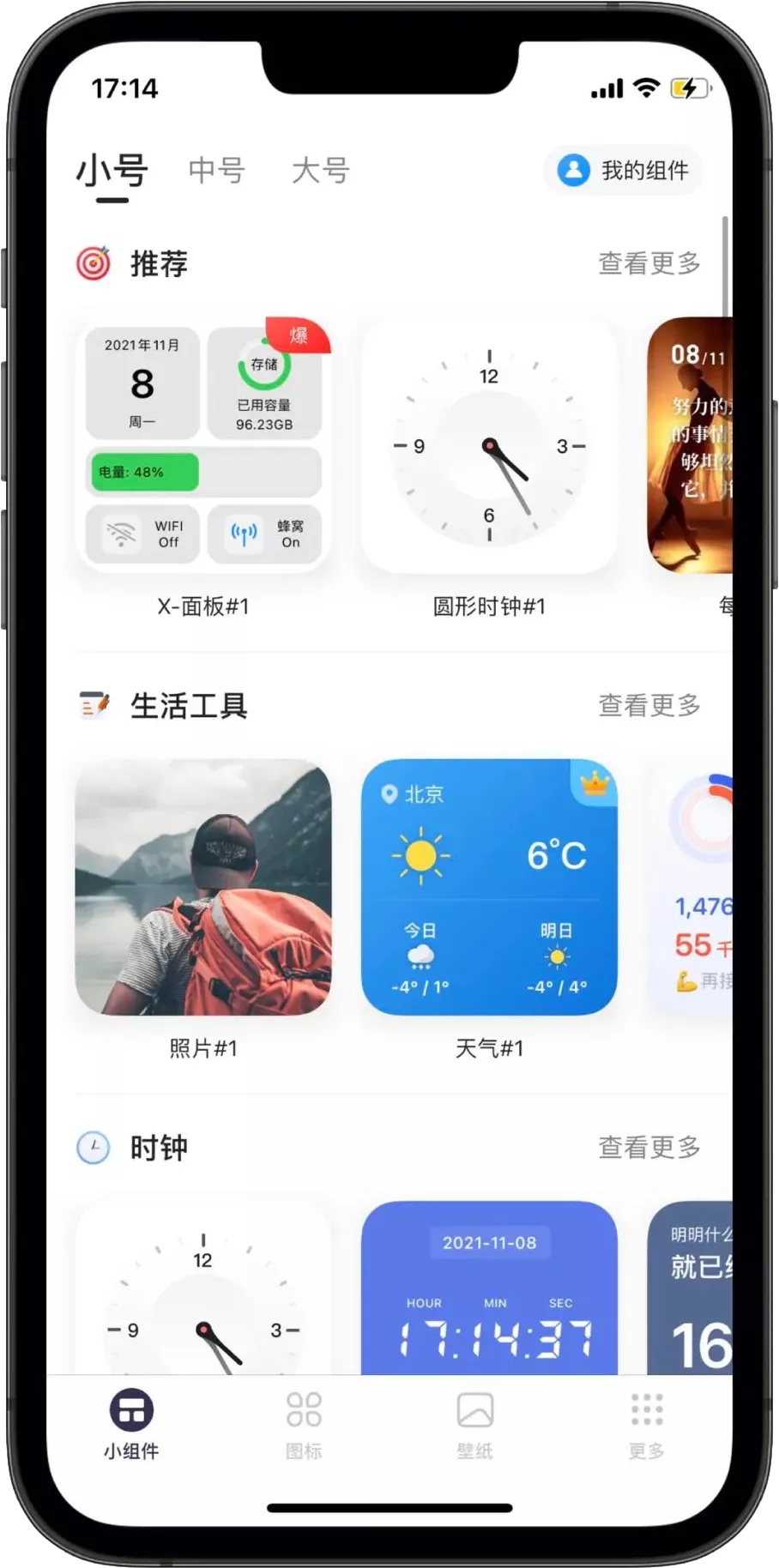The image size is (779, 1568).
Task: Open the 照片#1 photo widget
Action: tap(203, 887)
